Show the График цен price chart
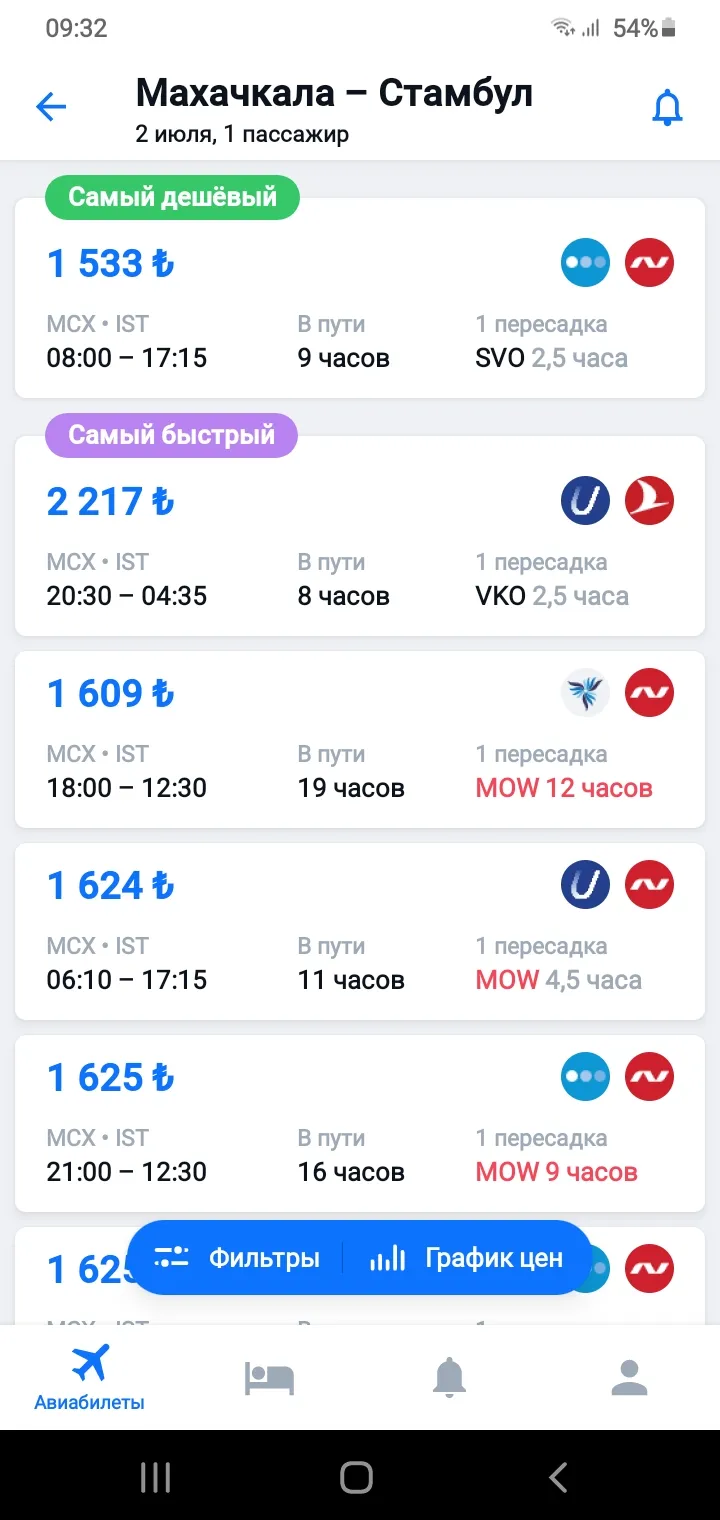720x1520 pixels. coord(466,1258)
